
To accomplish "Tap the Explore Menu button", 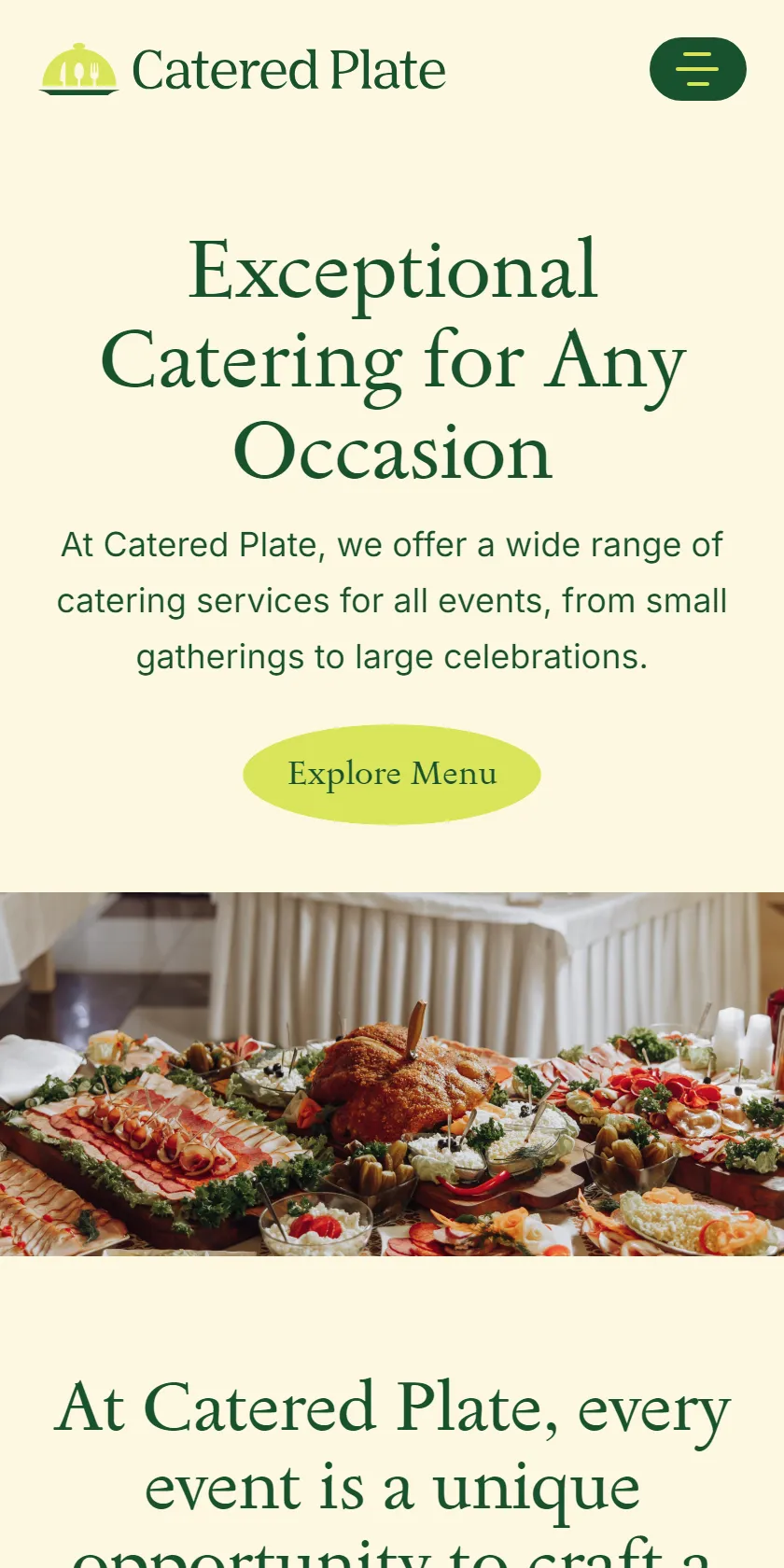I will pos(392,774).
